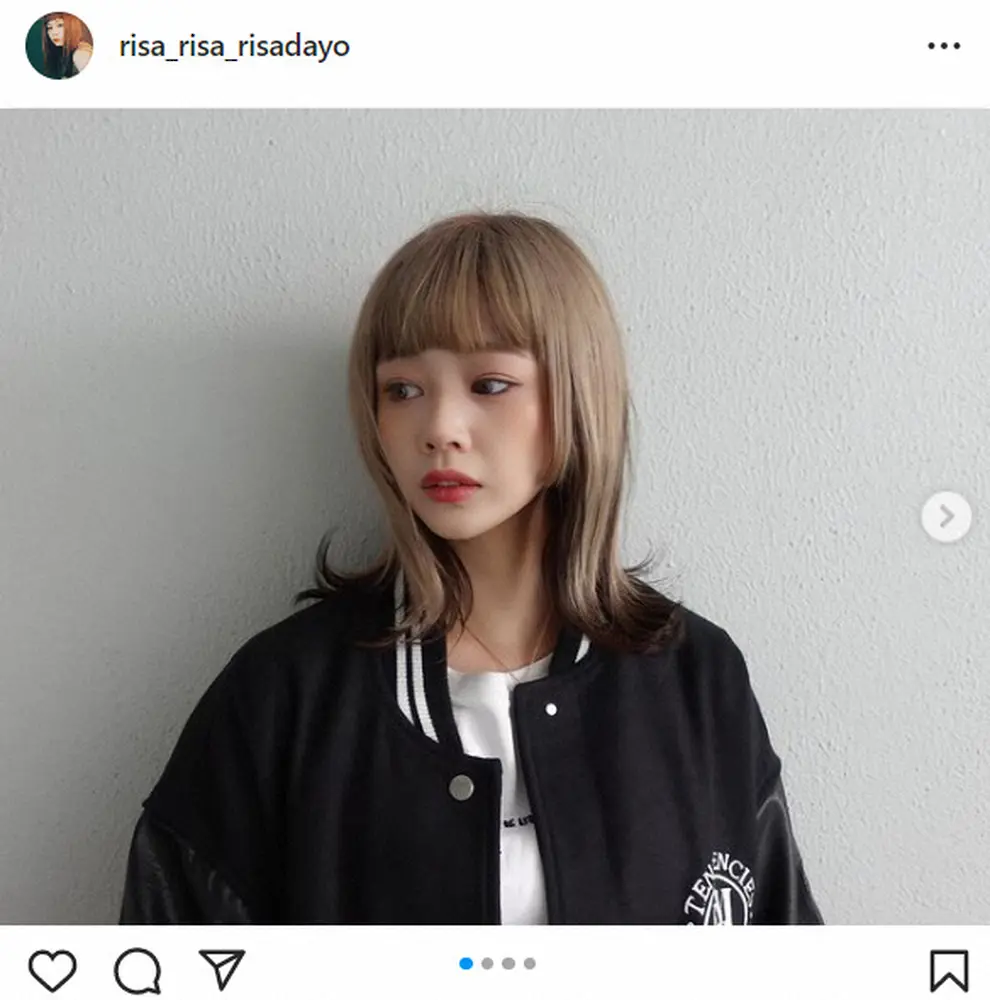
Task: Open the photo in the post
Action: 495,517
